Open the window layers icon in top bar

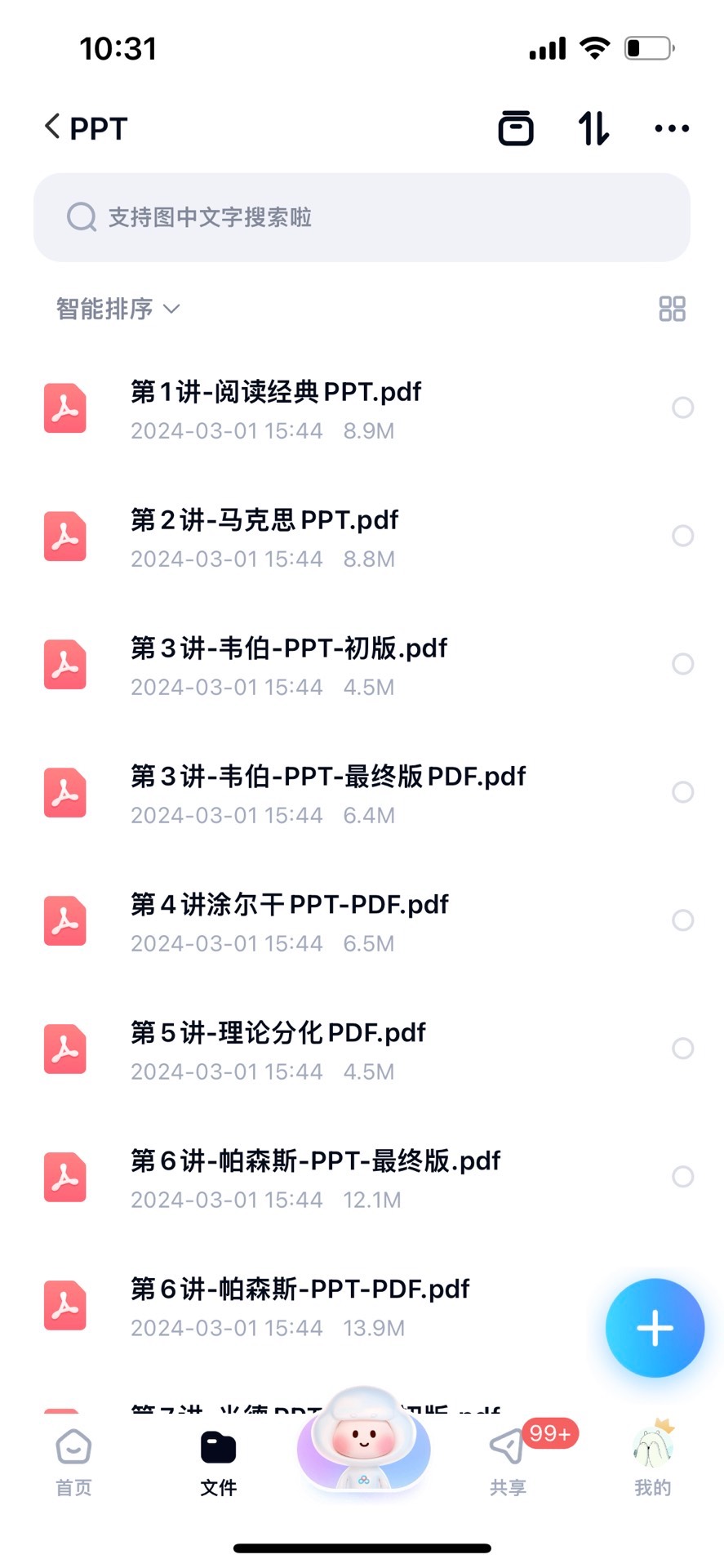[516, 128]
